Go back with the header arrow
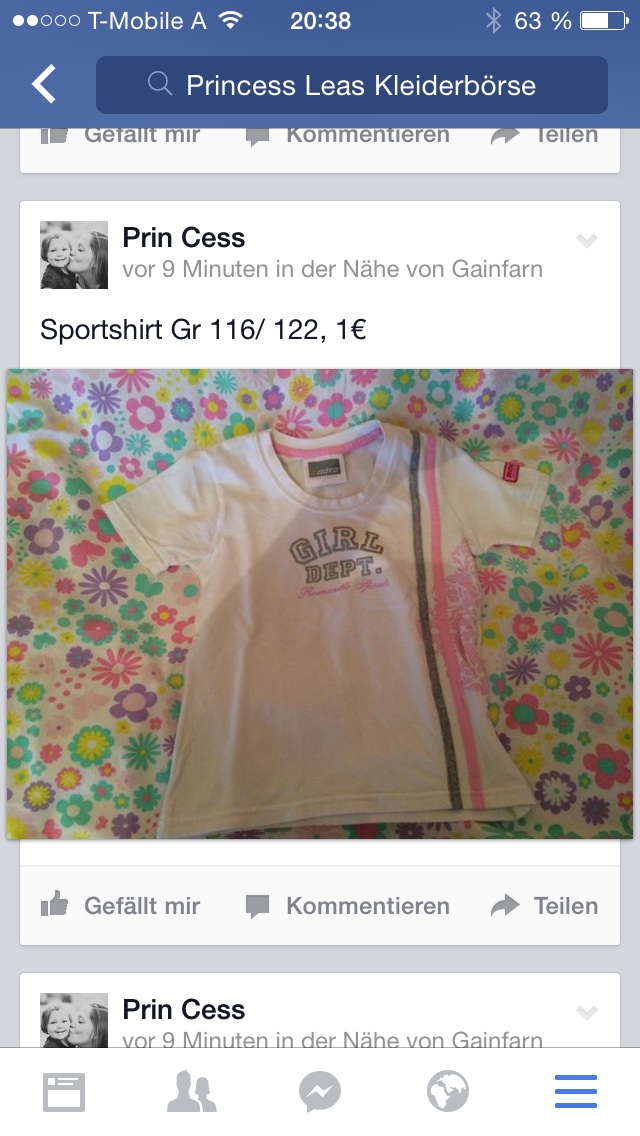 pyautogui.click(x=44, y=85)
